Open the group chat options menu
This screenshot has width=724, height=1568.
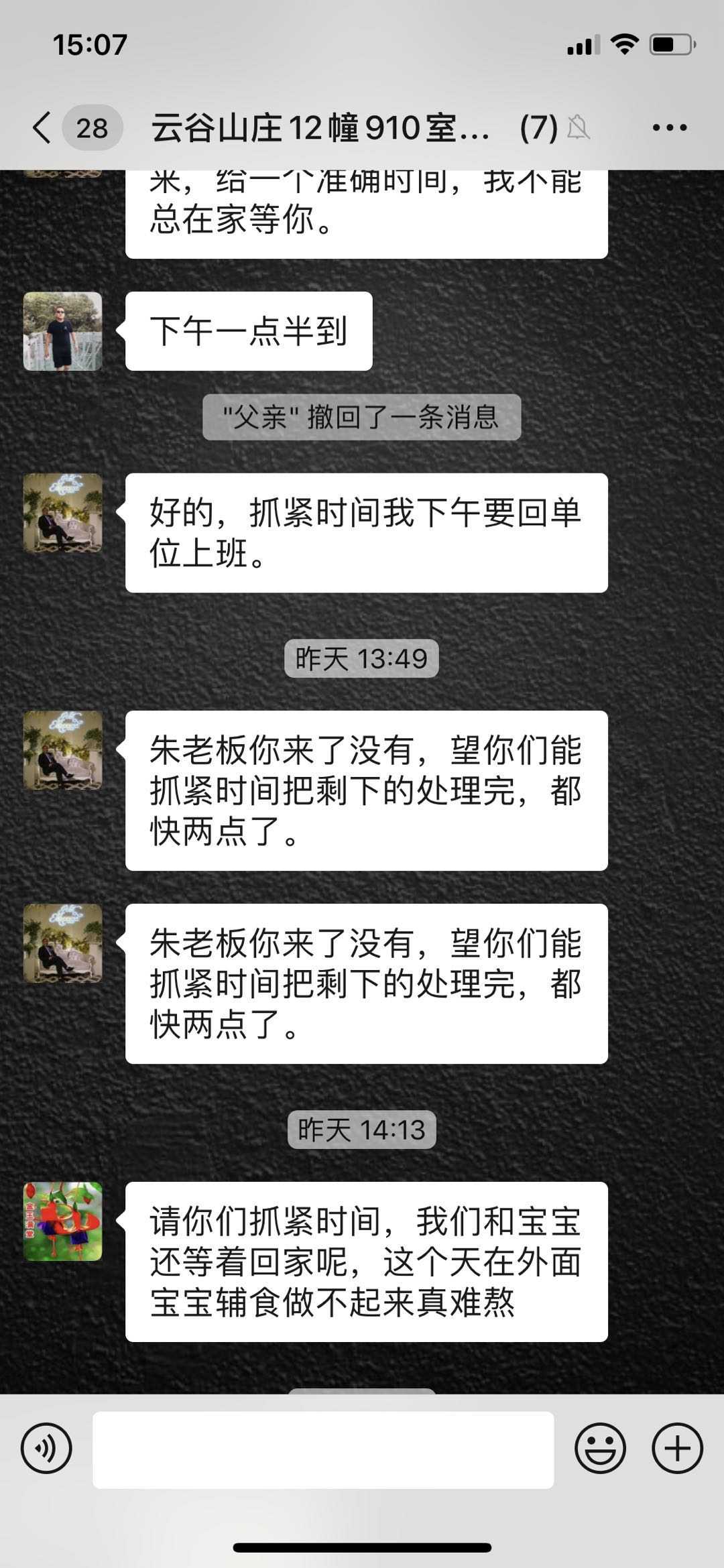670,127
